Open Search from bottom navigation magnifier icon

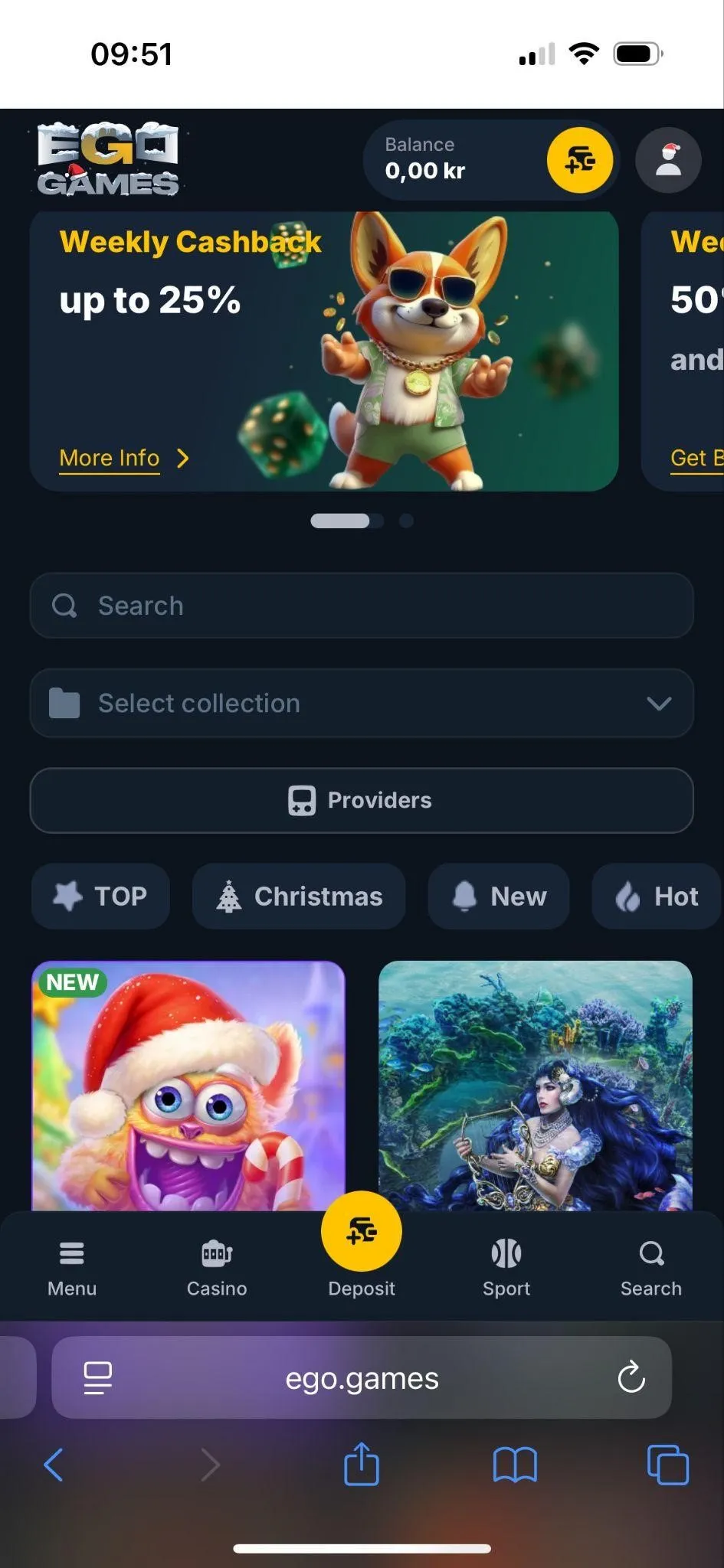click(650, 1253)
